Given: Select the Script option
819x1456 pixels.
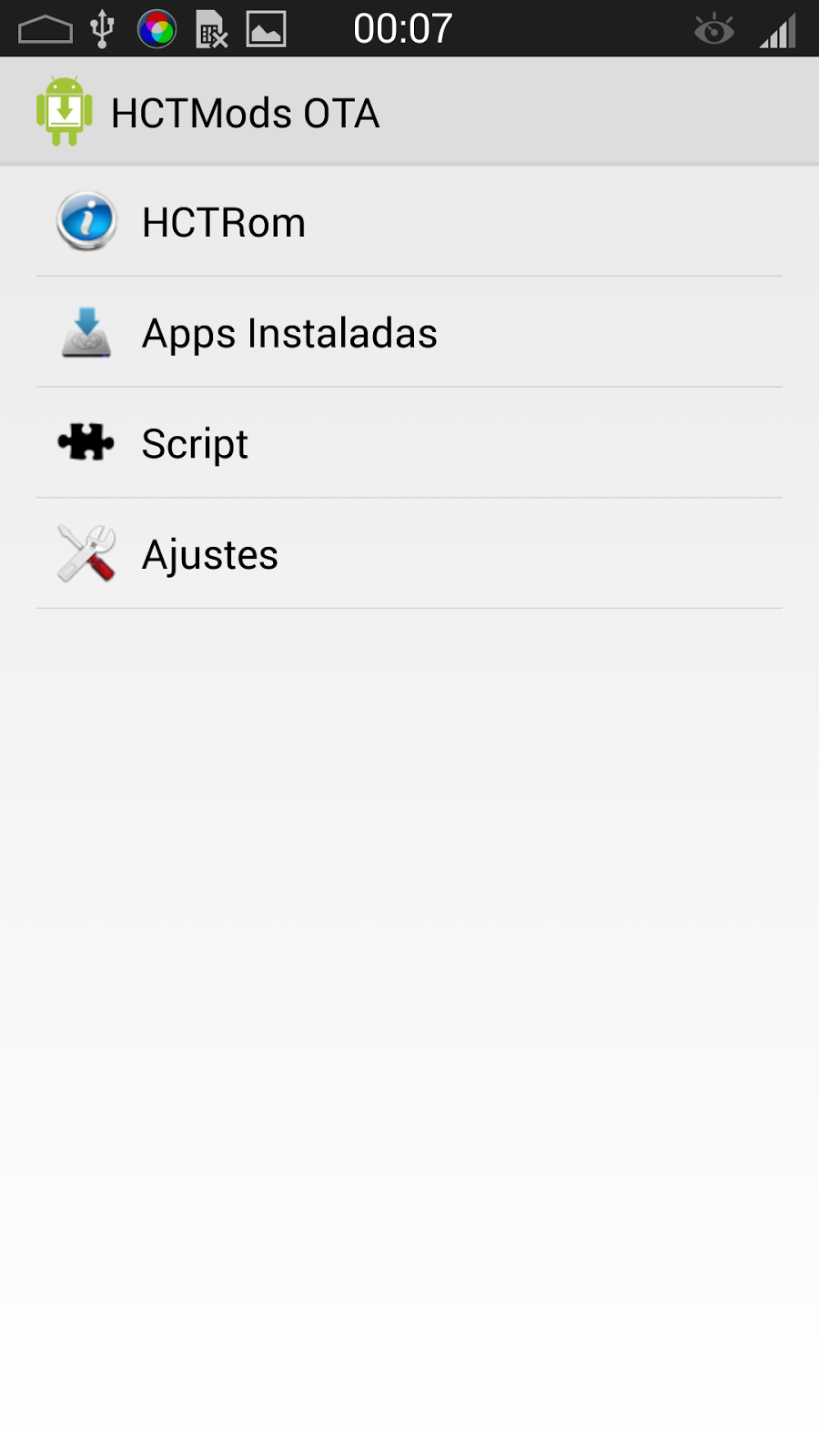Looking at the screenshot, I should 195,444.
